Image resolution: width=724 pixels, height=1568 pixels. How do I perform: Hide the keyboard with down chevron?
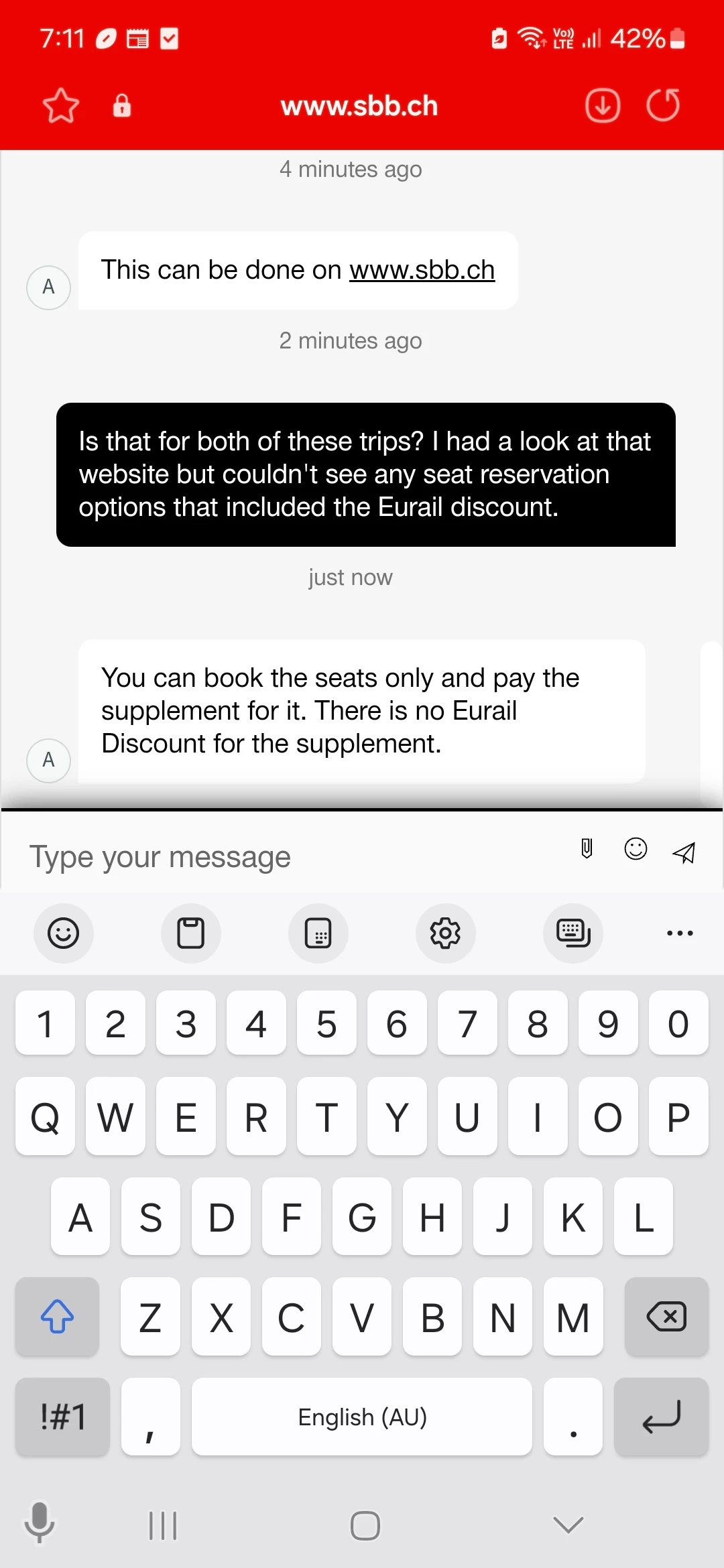(x=568, y=1525)
